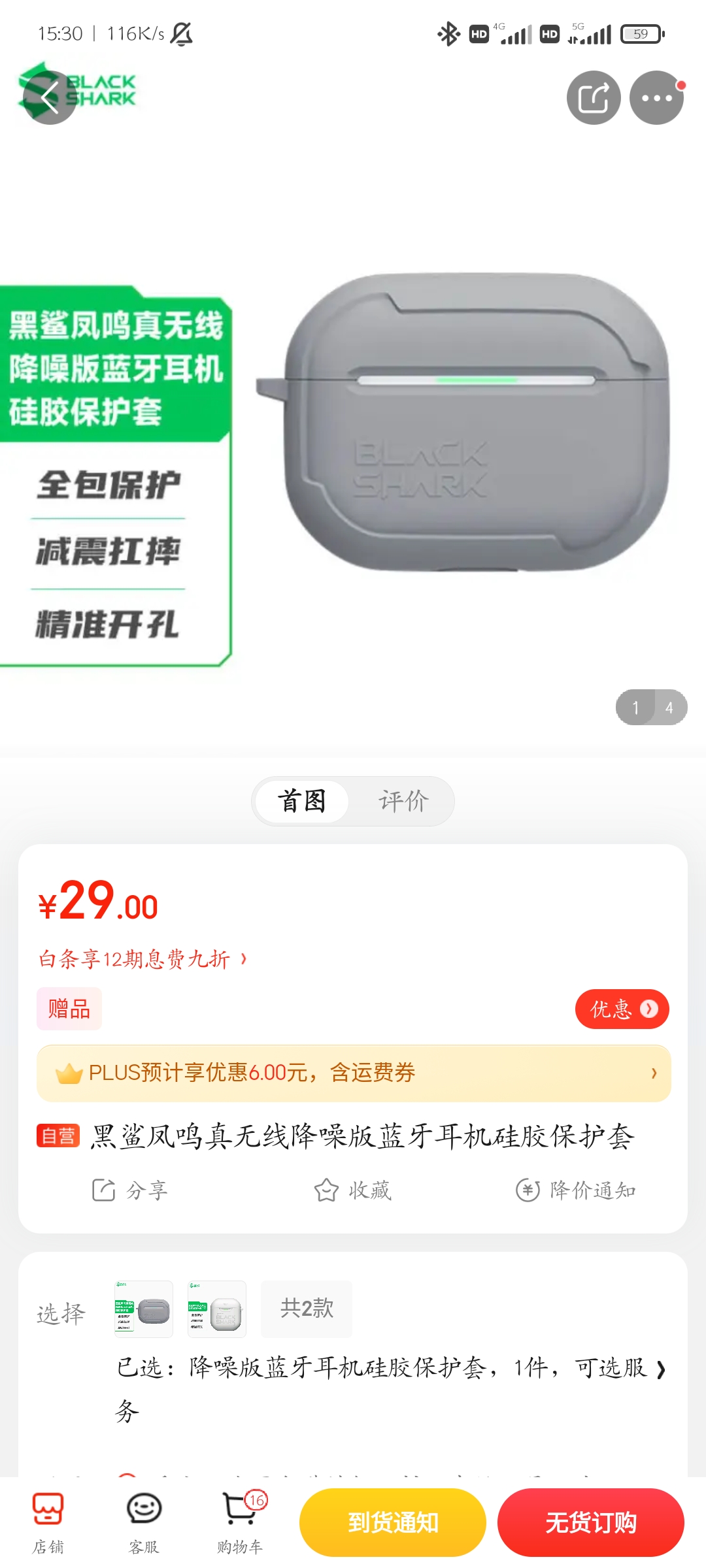Open the PLUS预计享优惠6.00元 banner
The height and width of the screenshot is (1568, 706).
[x=353, y=1073]
